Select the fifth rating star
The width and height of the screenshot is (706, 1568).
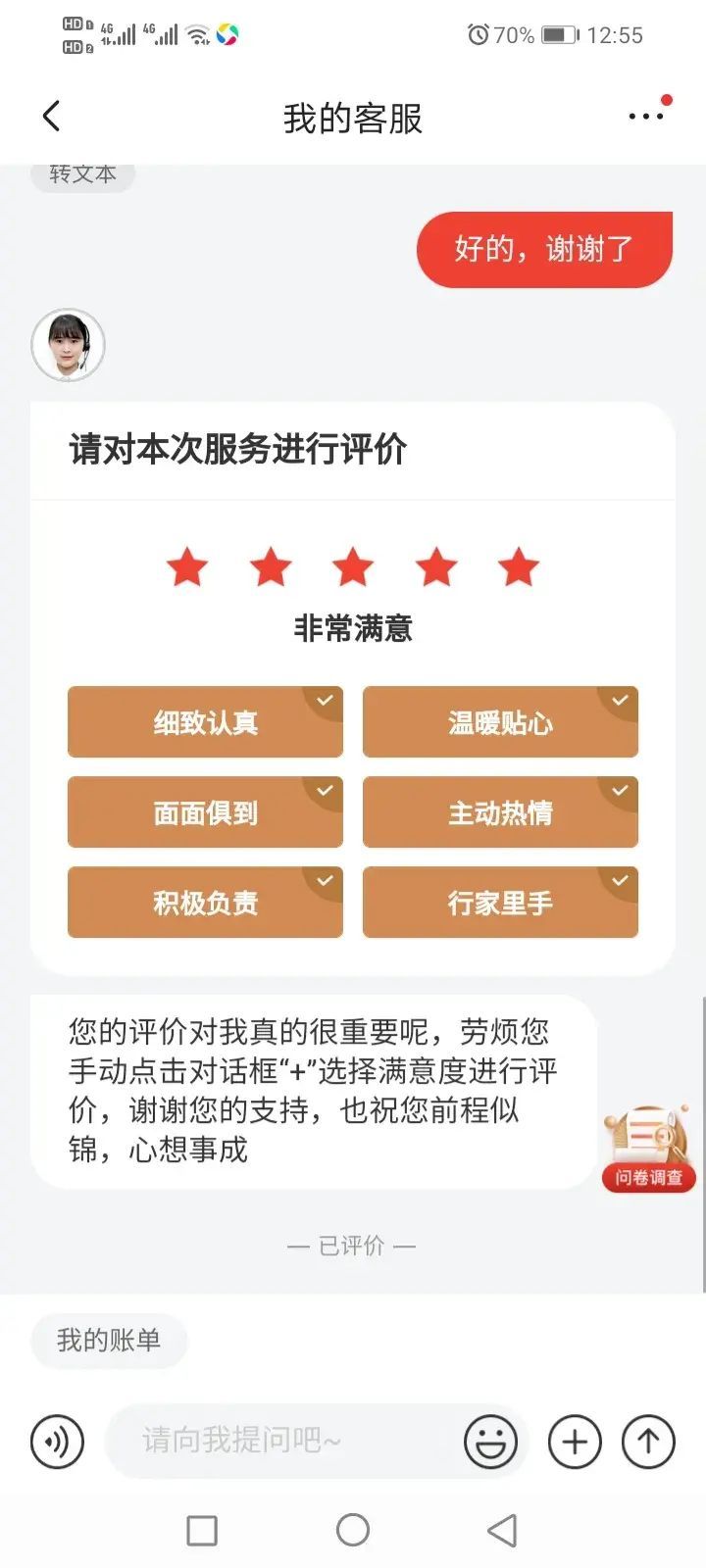[519, 567]
